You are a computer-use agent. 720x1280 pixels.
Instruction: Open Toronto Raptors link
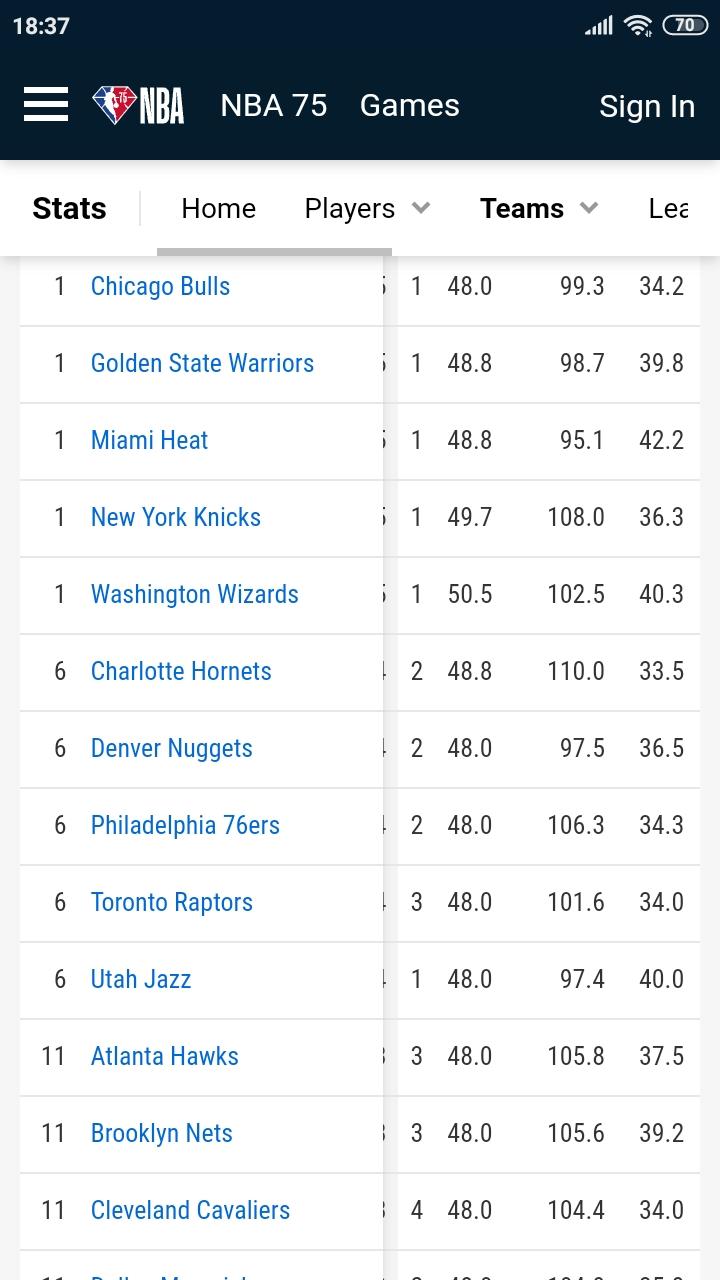tap(172, 902)
